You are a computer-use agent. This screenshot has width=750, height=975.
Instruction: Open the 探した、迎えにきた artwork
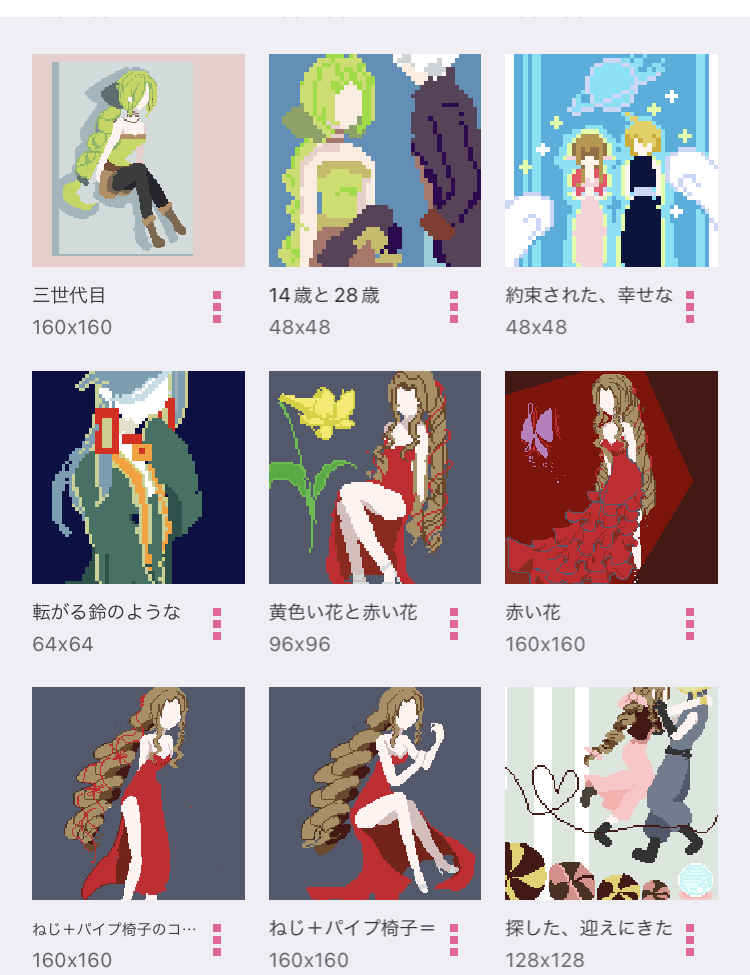coord(611,793)
